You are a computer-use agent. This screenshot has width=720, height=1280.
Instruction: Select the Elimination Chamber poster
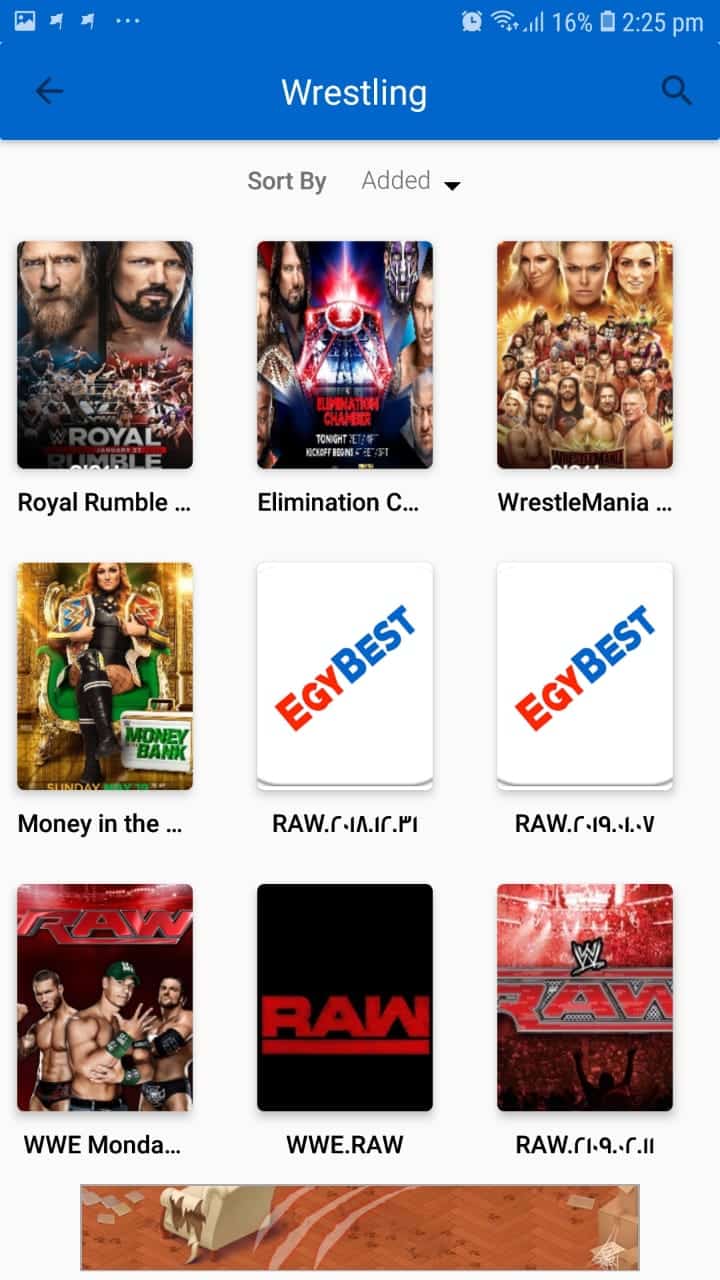click(x=345, y=355)
